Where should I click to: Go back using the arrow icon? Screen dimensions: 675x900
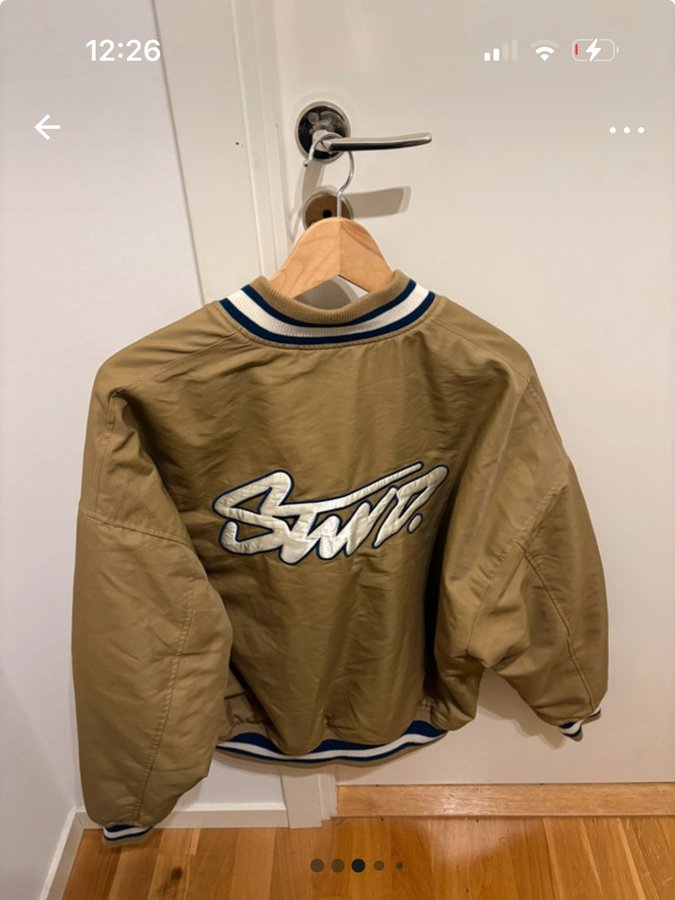[47, 127]
